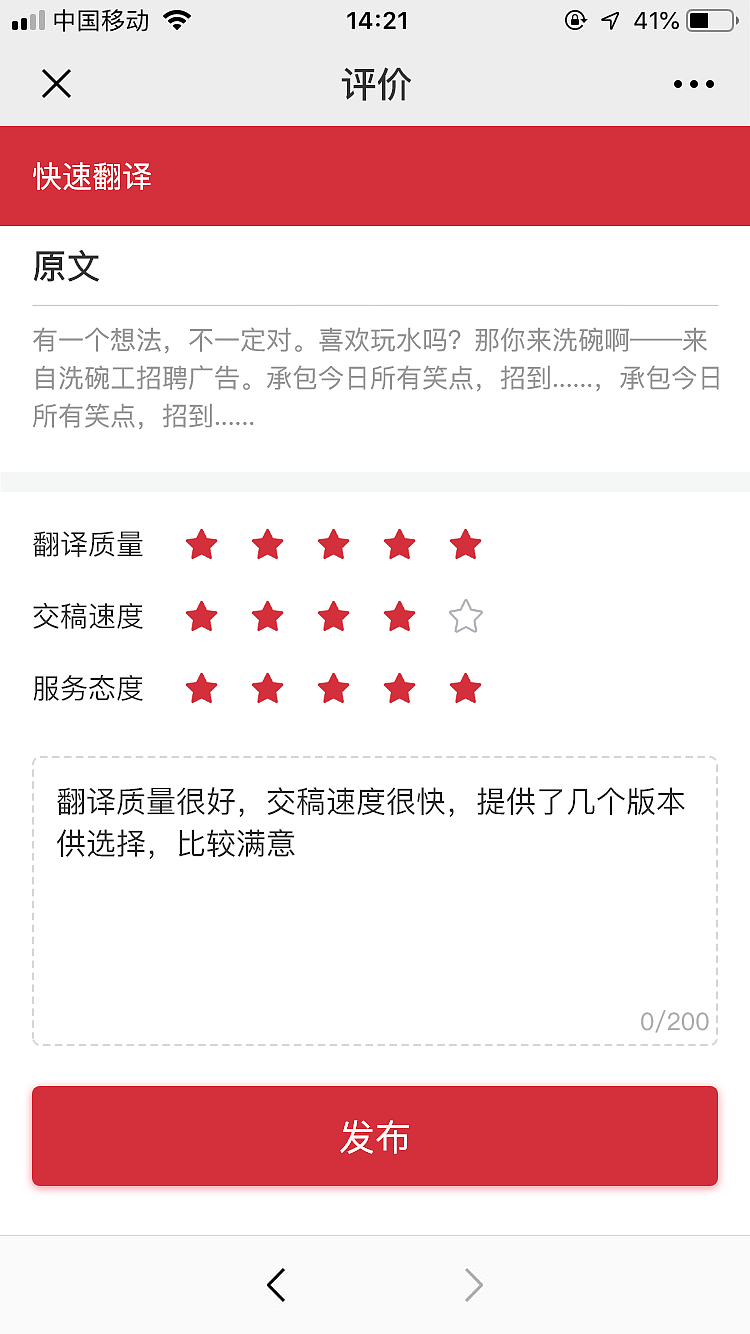Set 翻译质量 rating to four stars
Image resolution: width=750 pixels, height=1334 pixels.
(398, 545)
